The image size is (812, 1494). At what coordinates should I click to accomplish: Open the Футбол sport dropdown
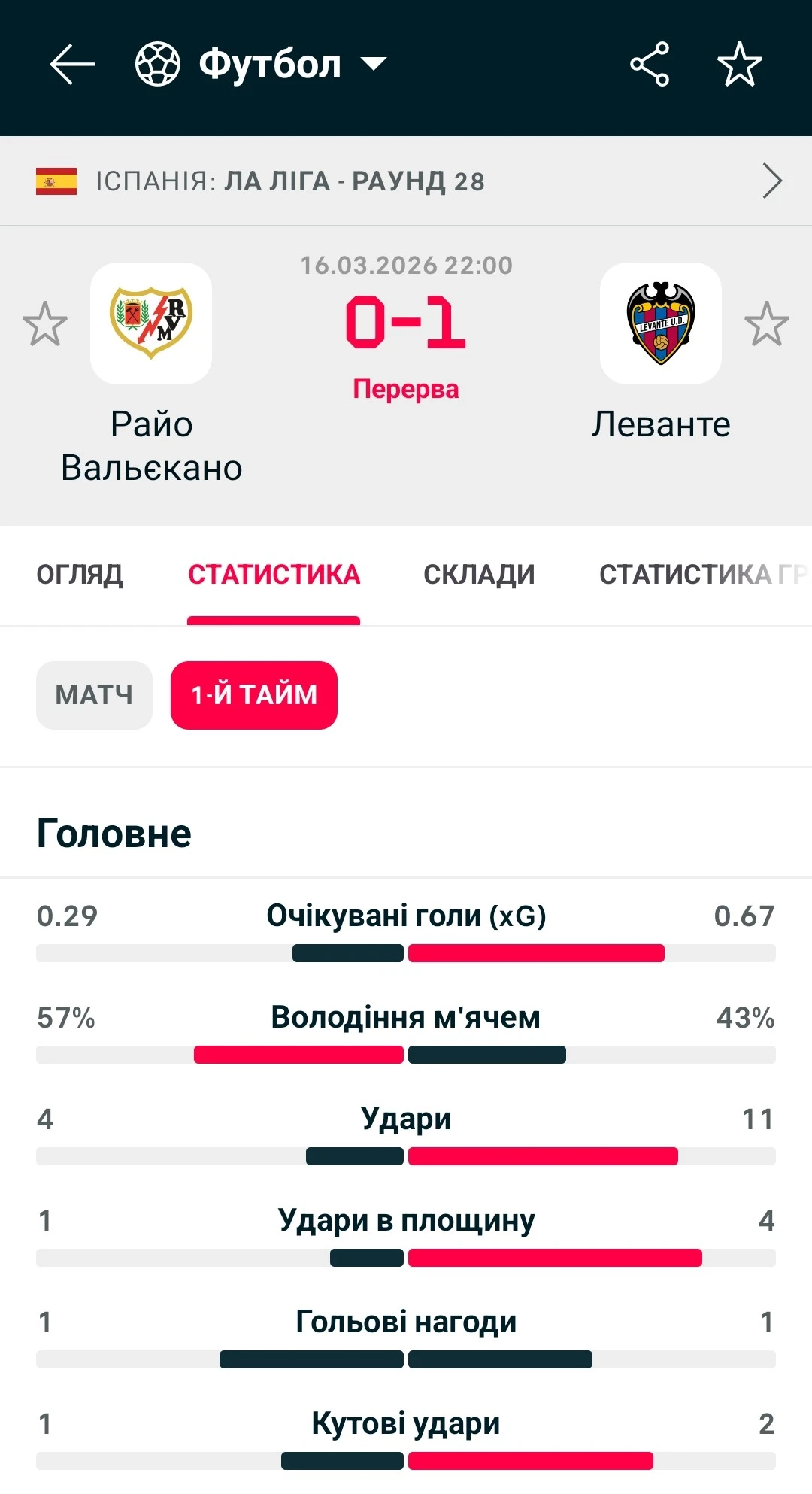(262, 65)
